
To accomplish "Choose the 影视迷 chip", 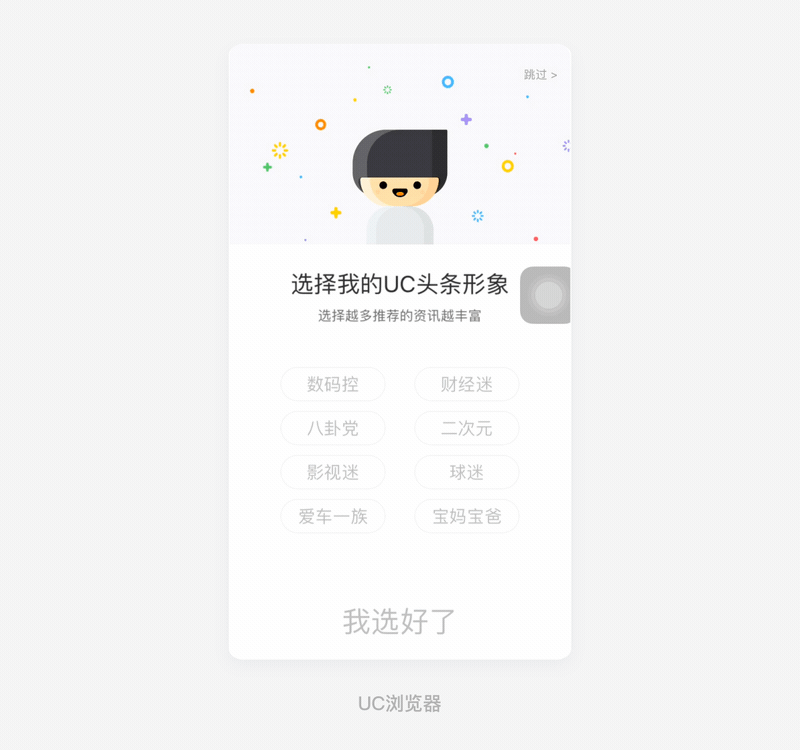I will (x=333, y=472).
